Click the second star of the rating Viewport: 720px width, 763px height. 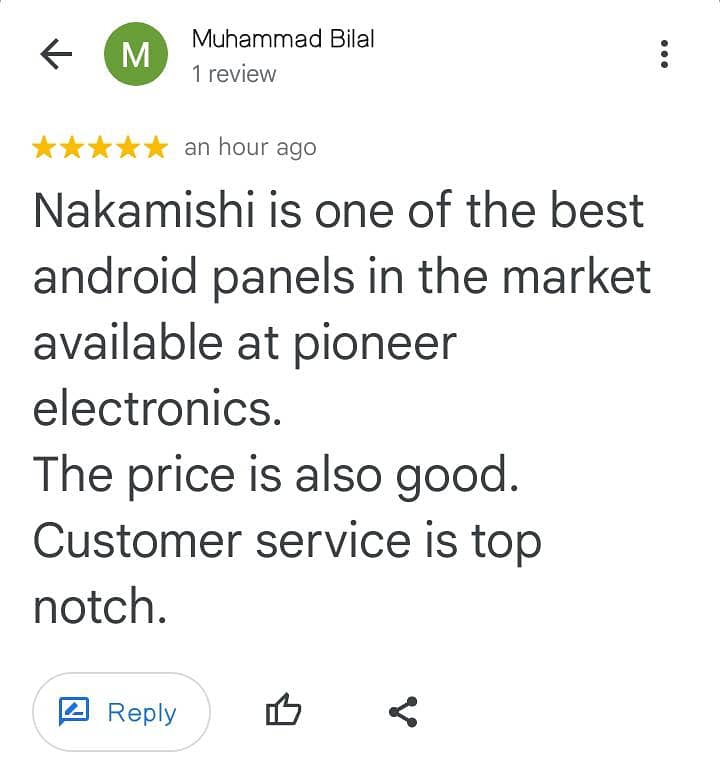75,146
